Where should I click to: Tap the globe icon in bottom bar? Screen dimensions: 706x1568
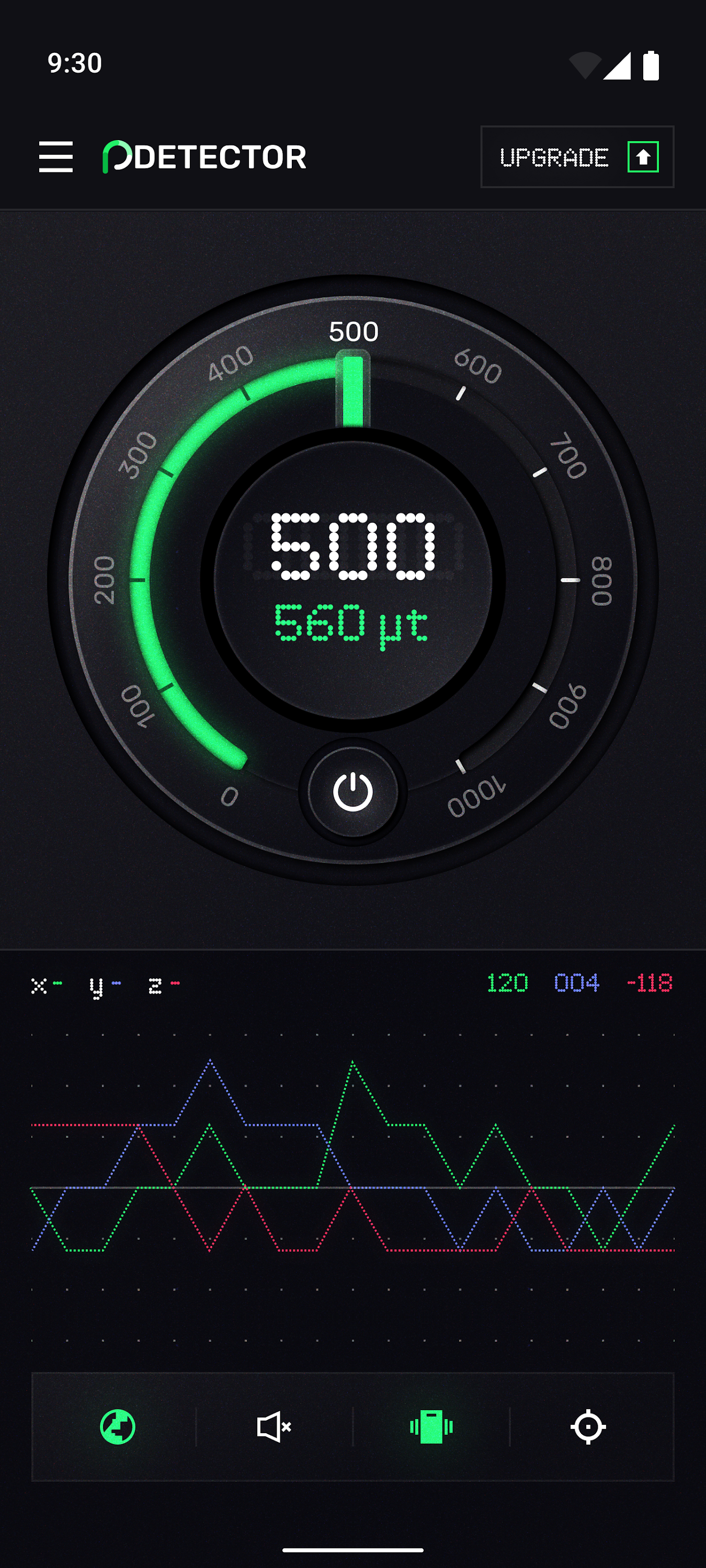pos(118,1427)
